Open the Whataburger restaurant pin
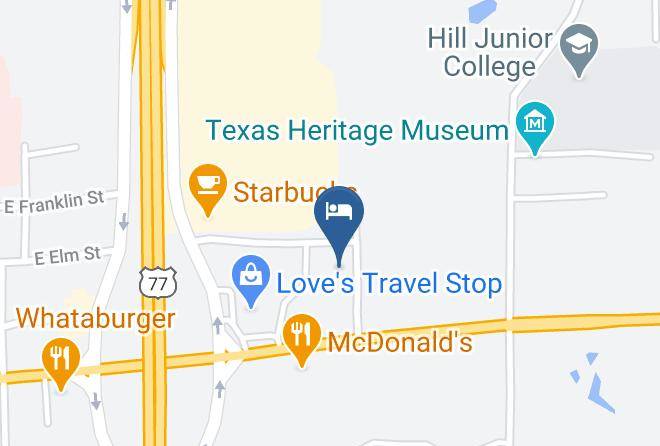The height and width of the screenshot is (446, 660). (x=61, y=364)
